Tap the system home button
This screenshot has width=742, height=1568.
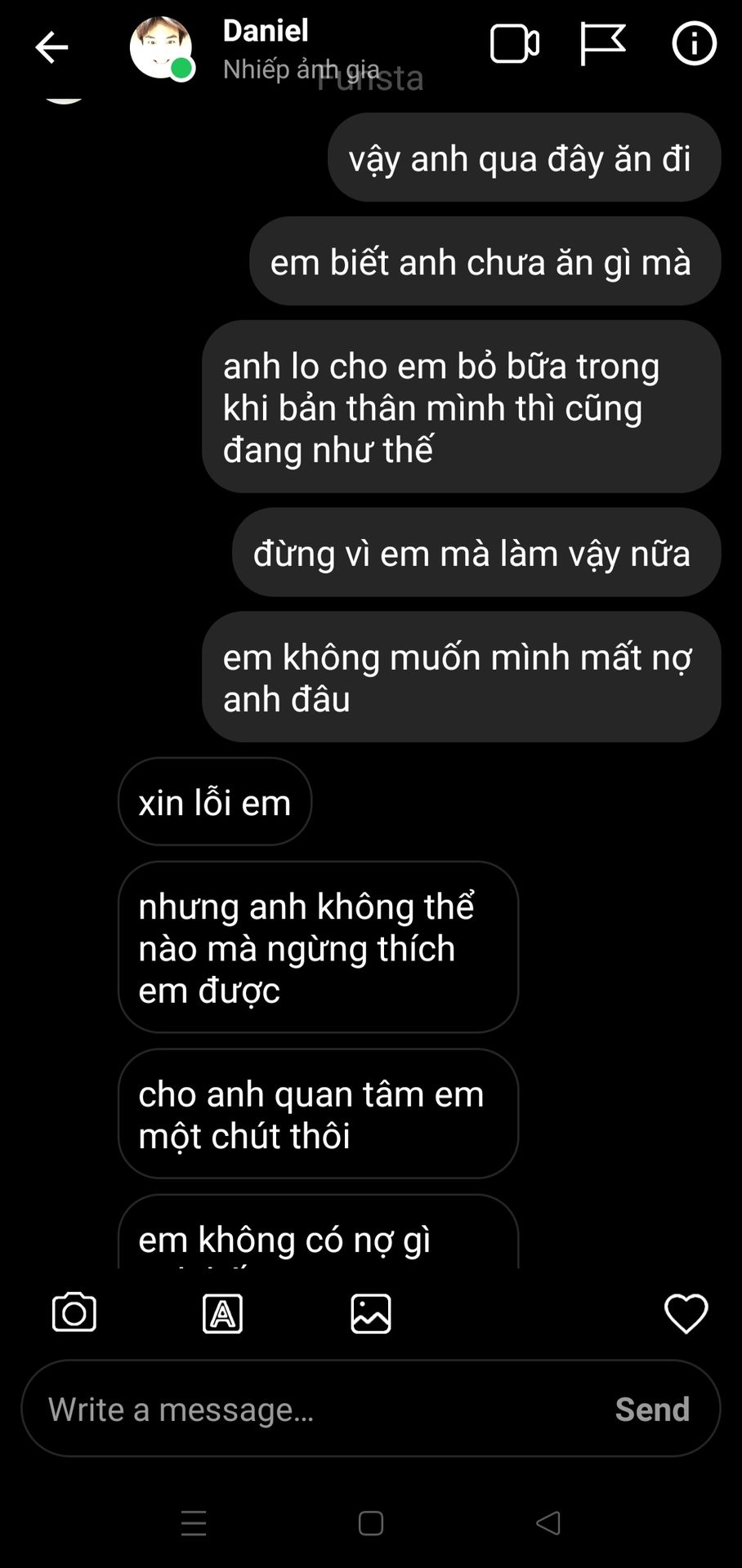pos(371,1523)
